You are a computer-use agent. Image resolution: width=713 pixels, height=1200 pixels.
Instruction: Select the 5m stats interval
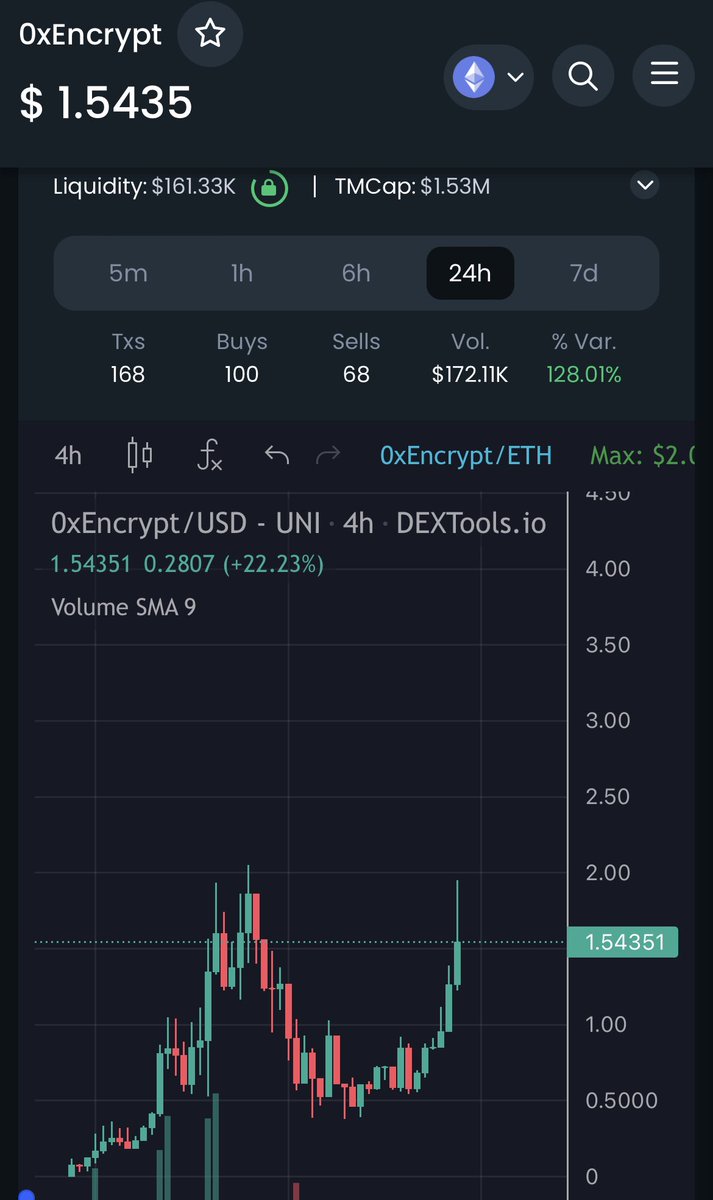point(128,273)
